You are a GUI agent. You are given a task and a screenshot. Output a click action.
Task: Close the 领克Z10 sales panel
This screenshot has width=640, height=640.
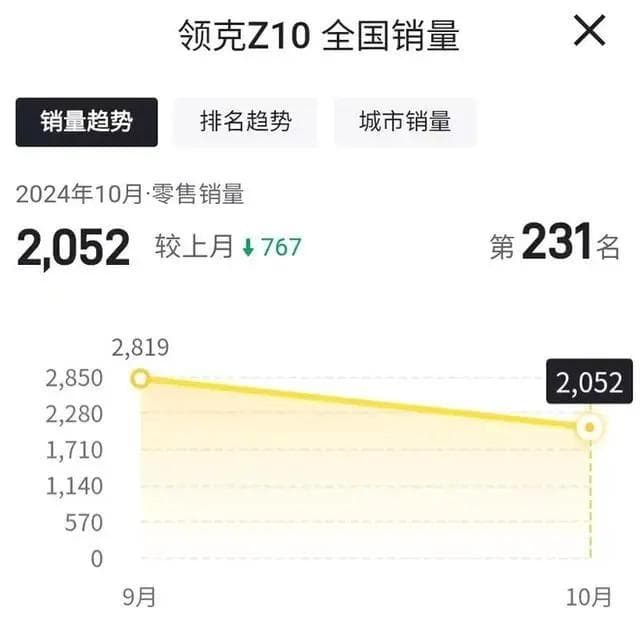click(x=590, y=31)
